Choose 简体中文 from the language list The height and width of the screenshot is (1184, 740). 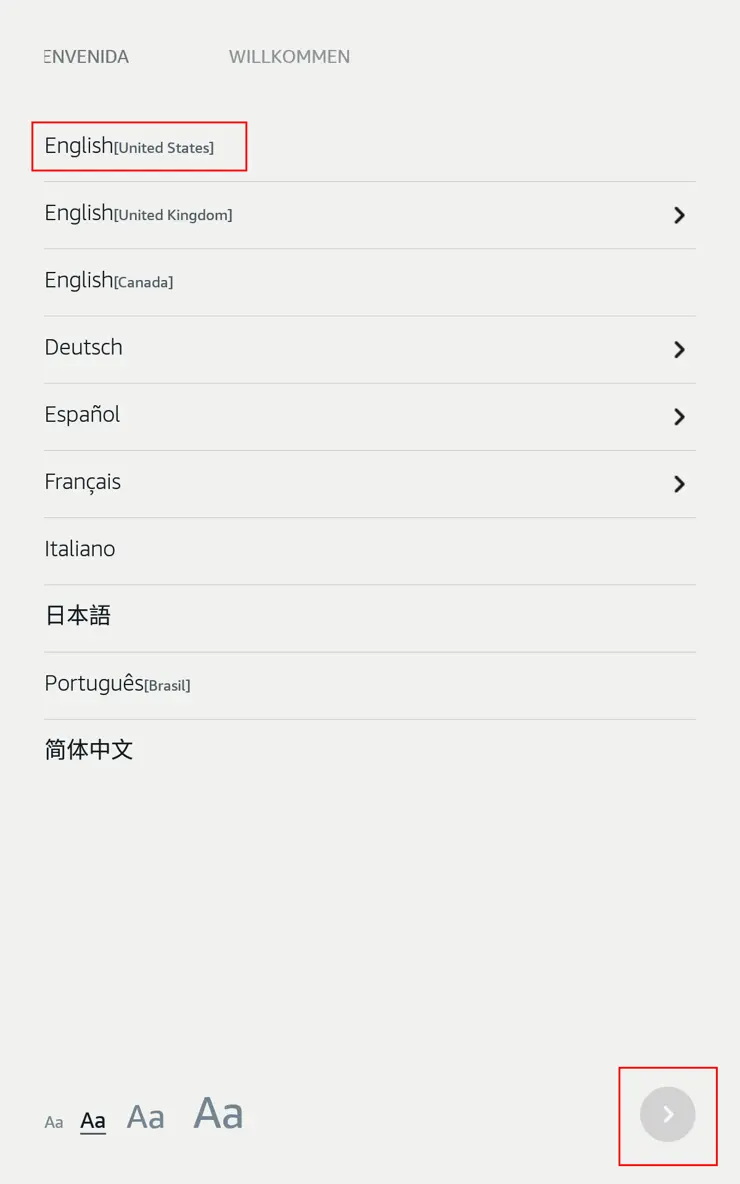[90, 749]
